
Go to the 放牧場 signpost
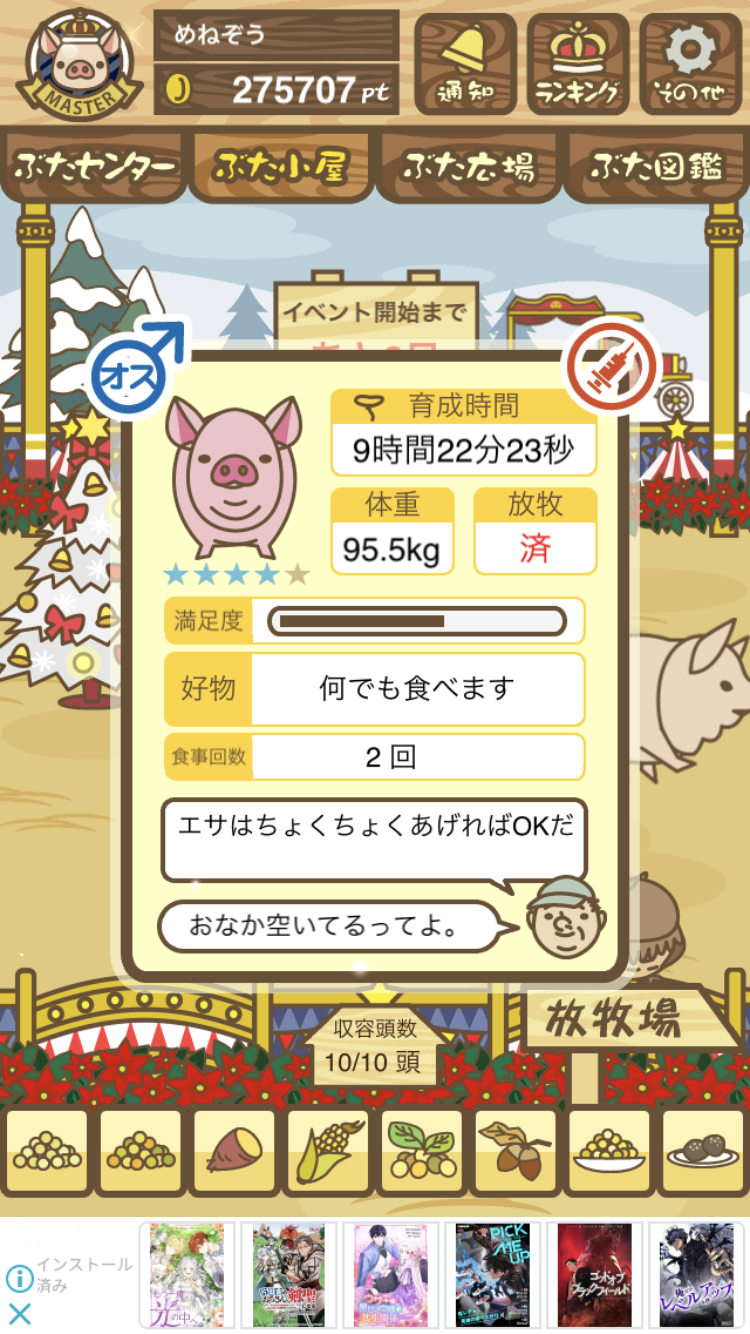tap(627, 1019)
